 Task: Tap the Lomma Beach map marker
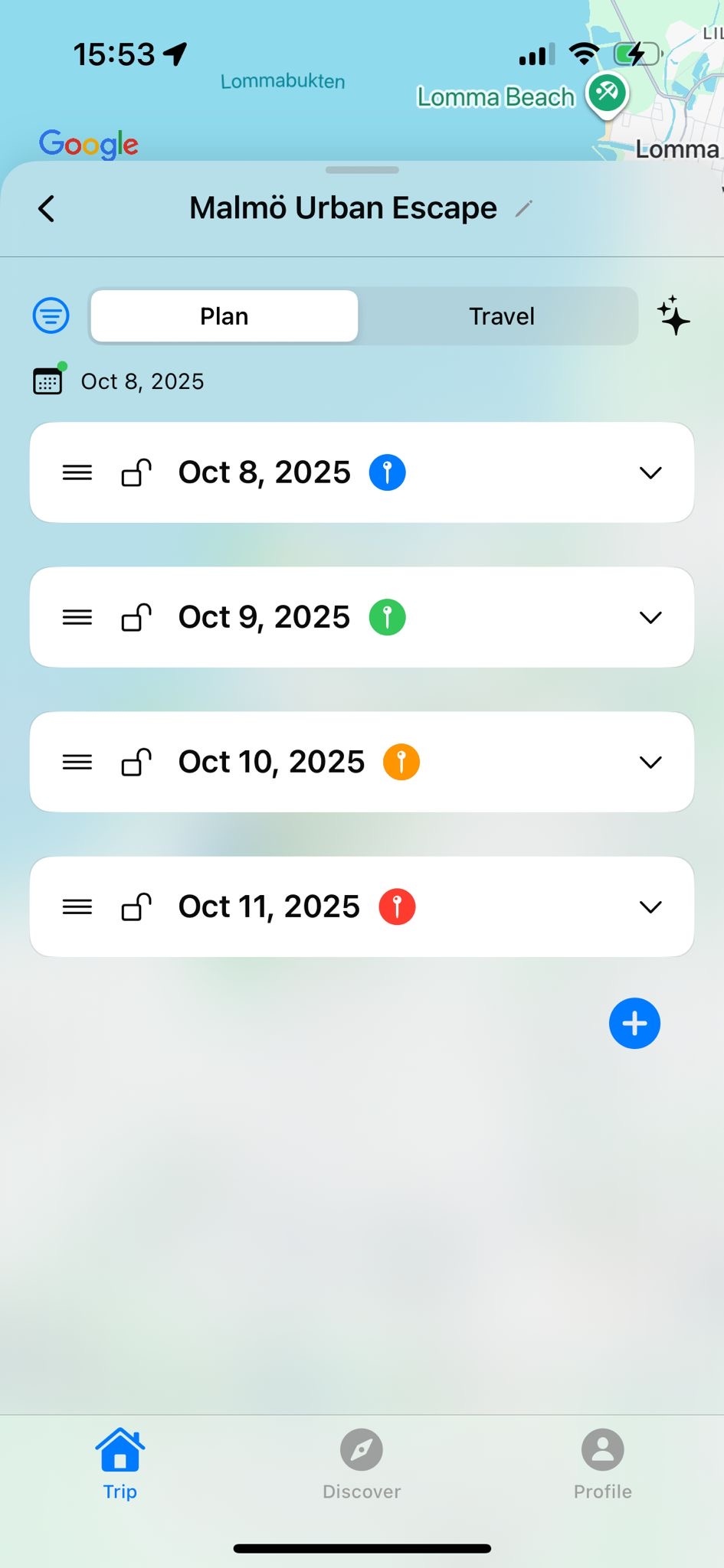click(x=607, y=93)
